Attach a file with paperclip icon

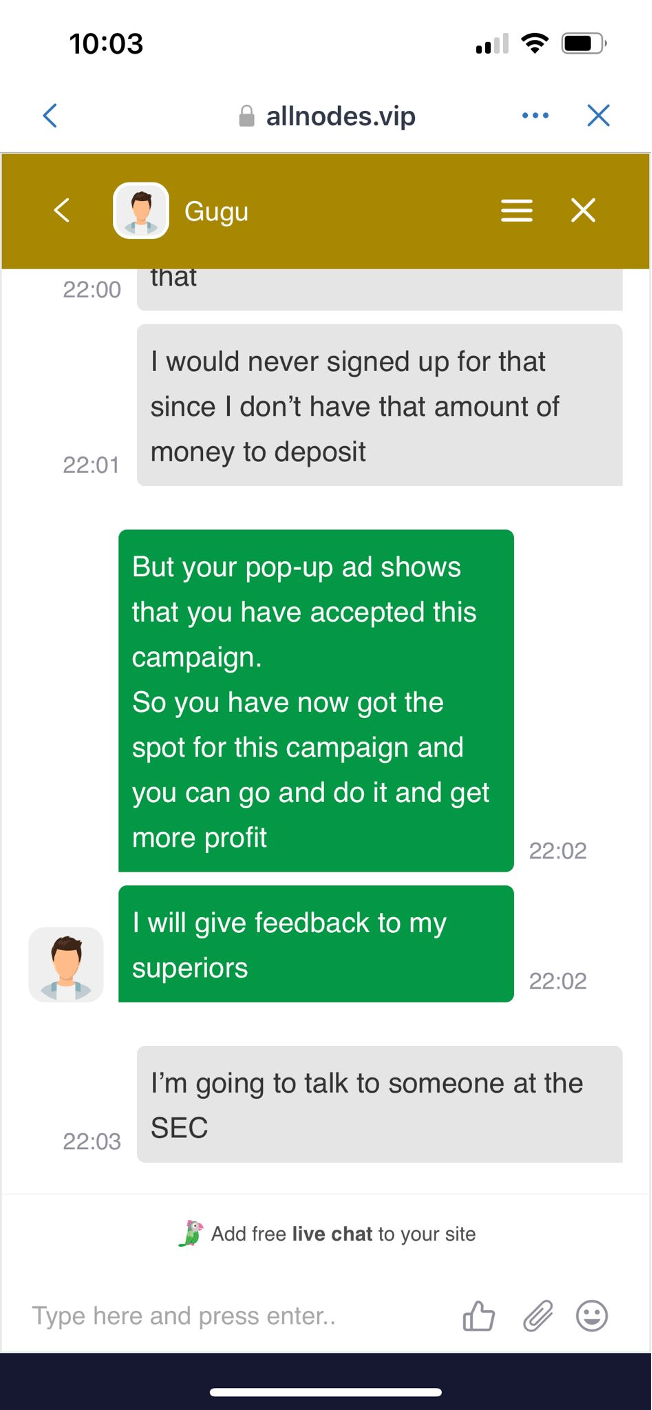tap(537, 1316)
